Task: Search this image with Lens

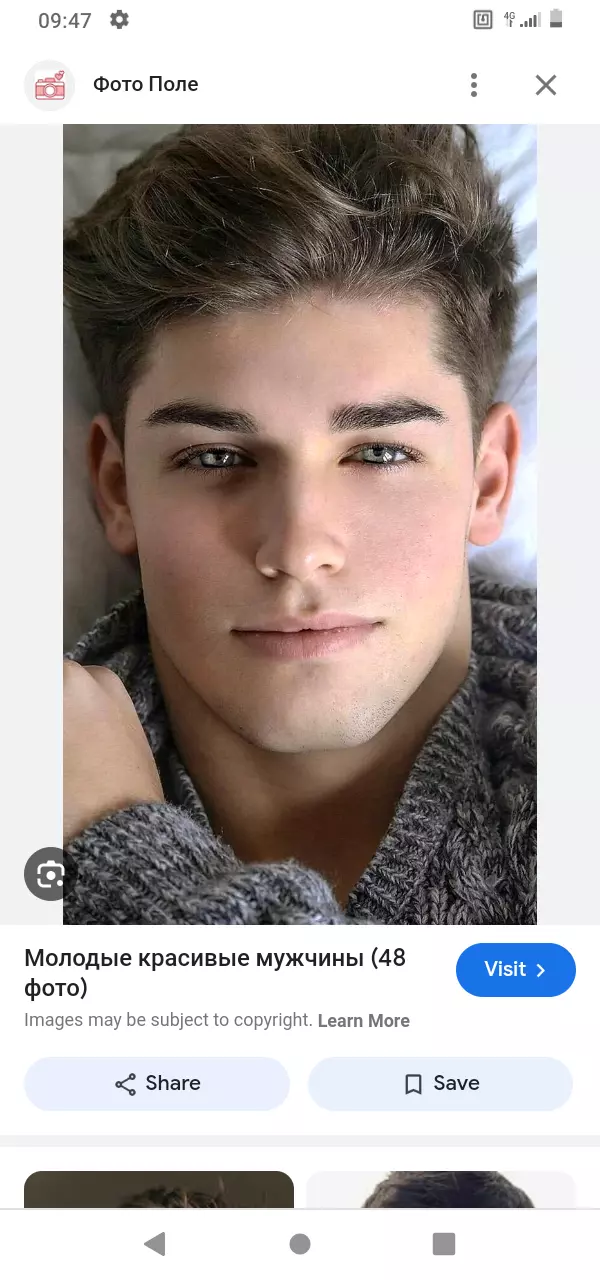Action: [x=49, y=875]
